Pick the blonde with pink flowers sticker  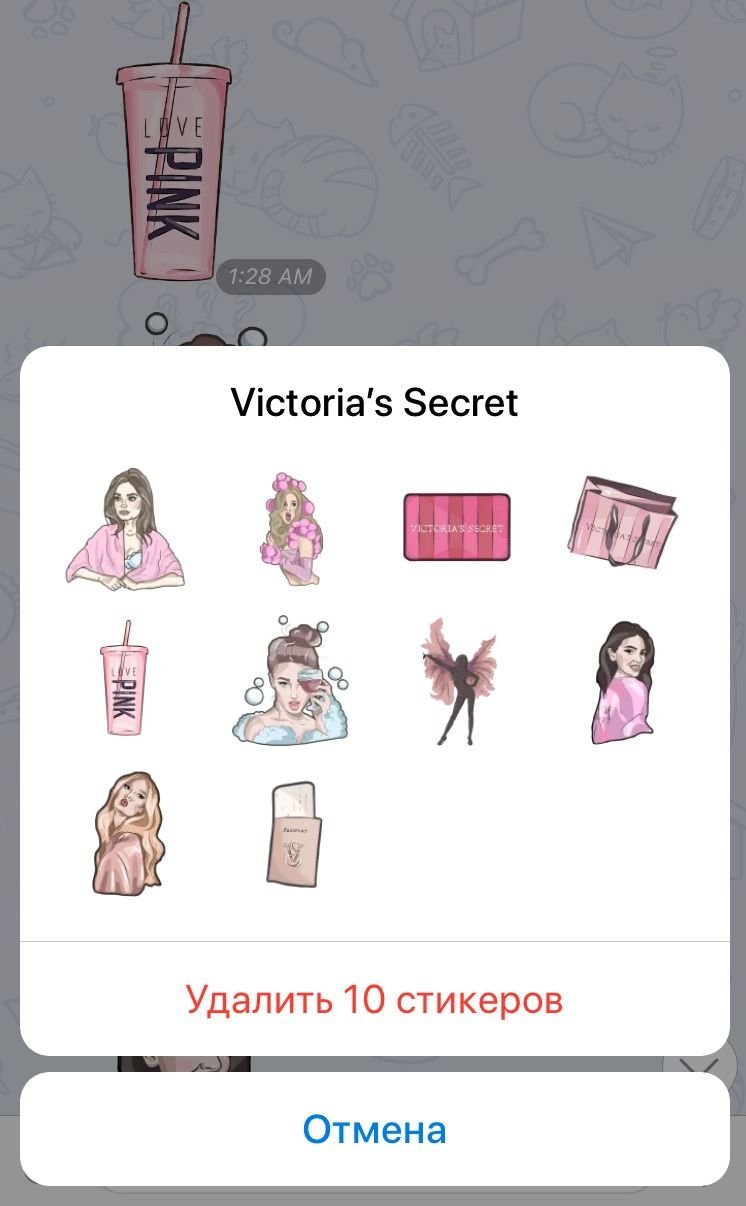coord(289,528)
